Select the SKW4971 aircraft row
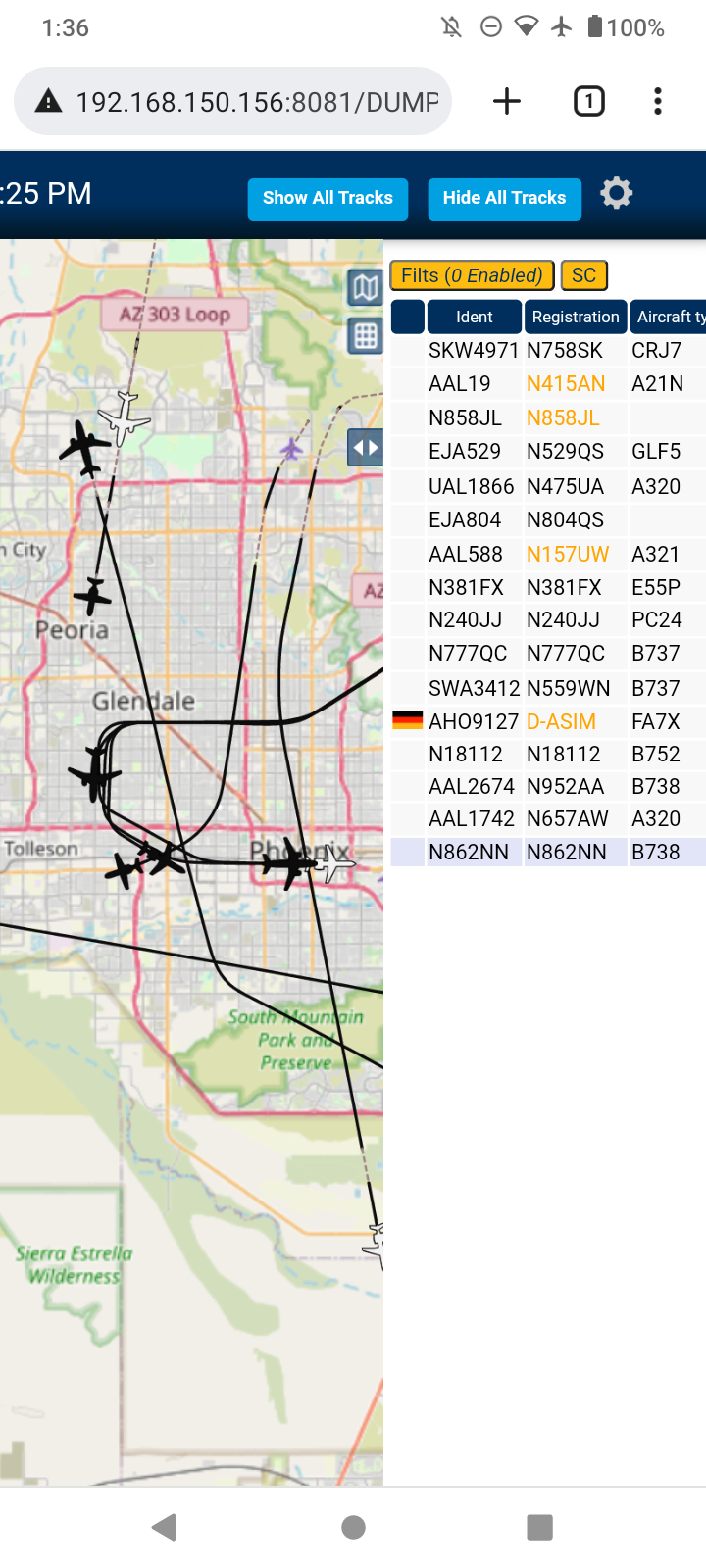This screenshot has width=706, height=1568. tap(548, 350)
